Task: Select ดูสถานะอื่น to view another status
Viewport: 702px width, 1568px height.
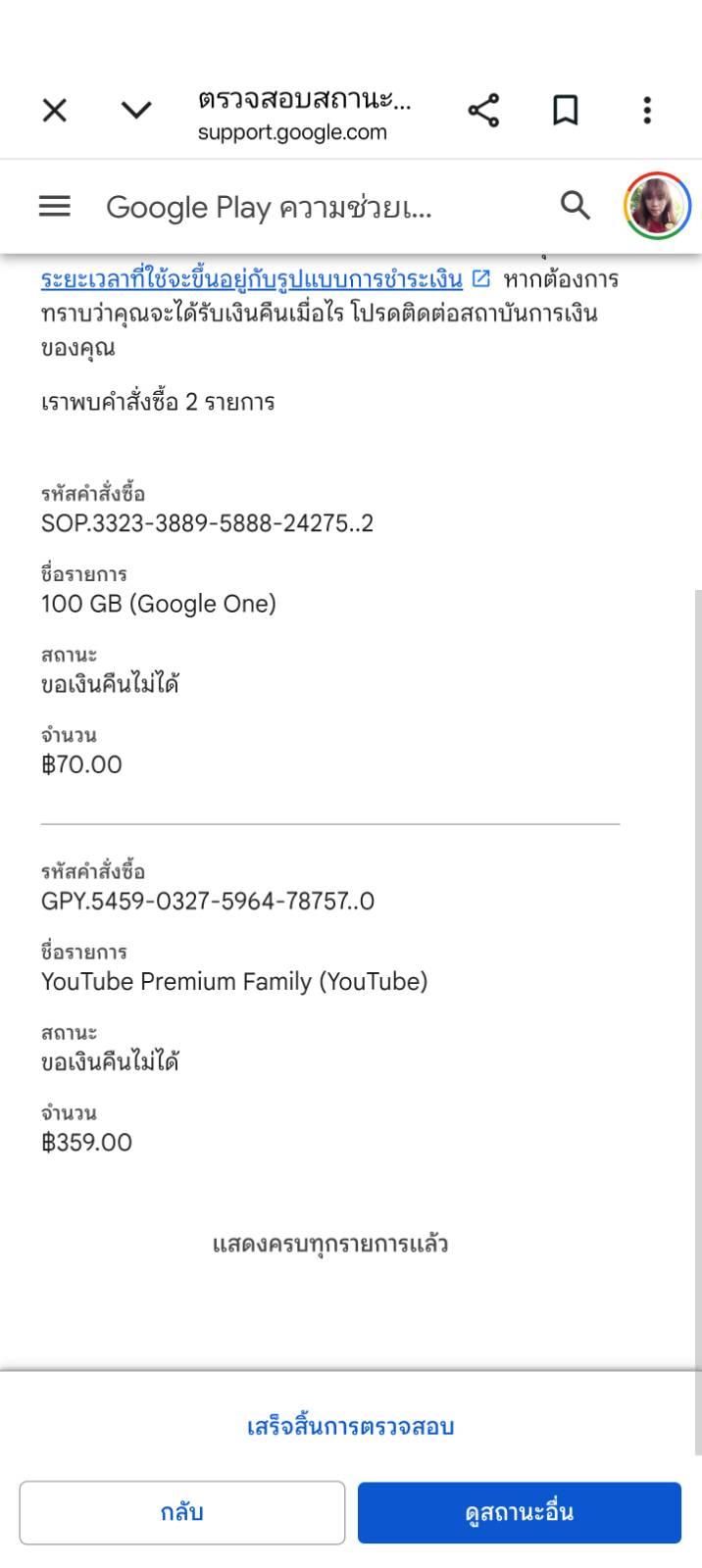Action: click(x=519, y=1512)
